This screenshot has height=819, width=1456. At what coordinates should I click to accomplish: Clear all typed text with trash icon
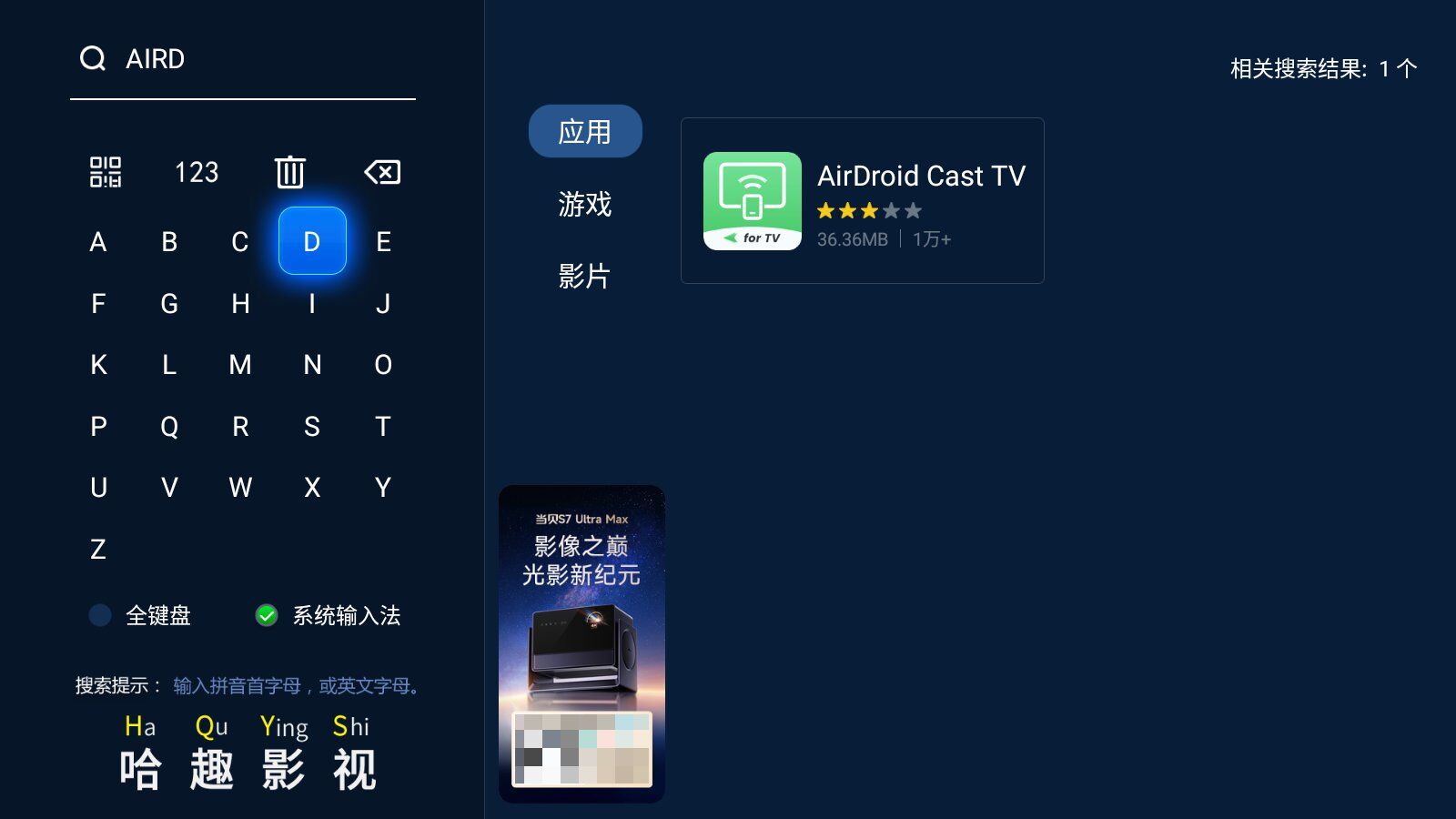tap(290, 172)
